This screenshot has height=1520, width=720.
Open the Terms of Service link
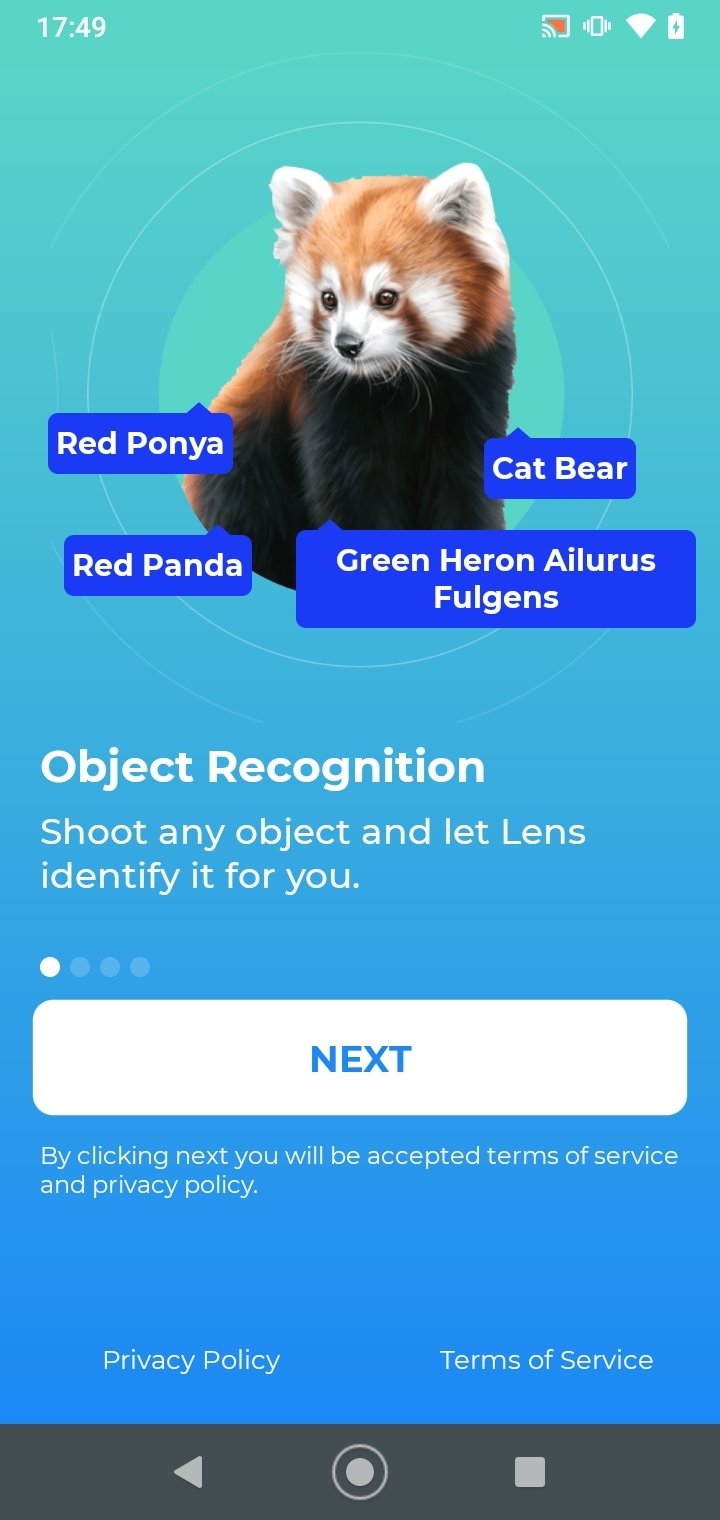click(x=546, y=1360)
